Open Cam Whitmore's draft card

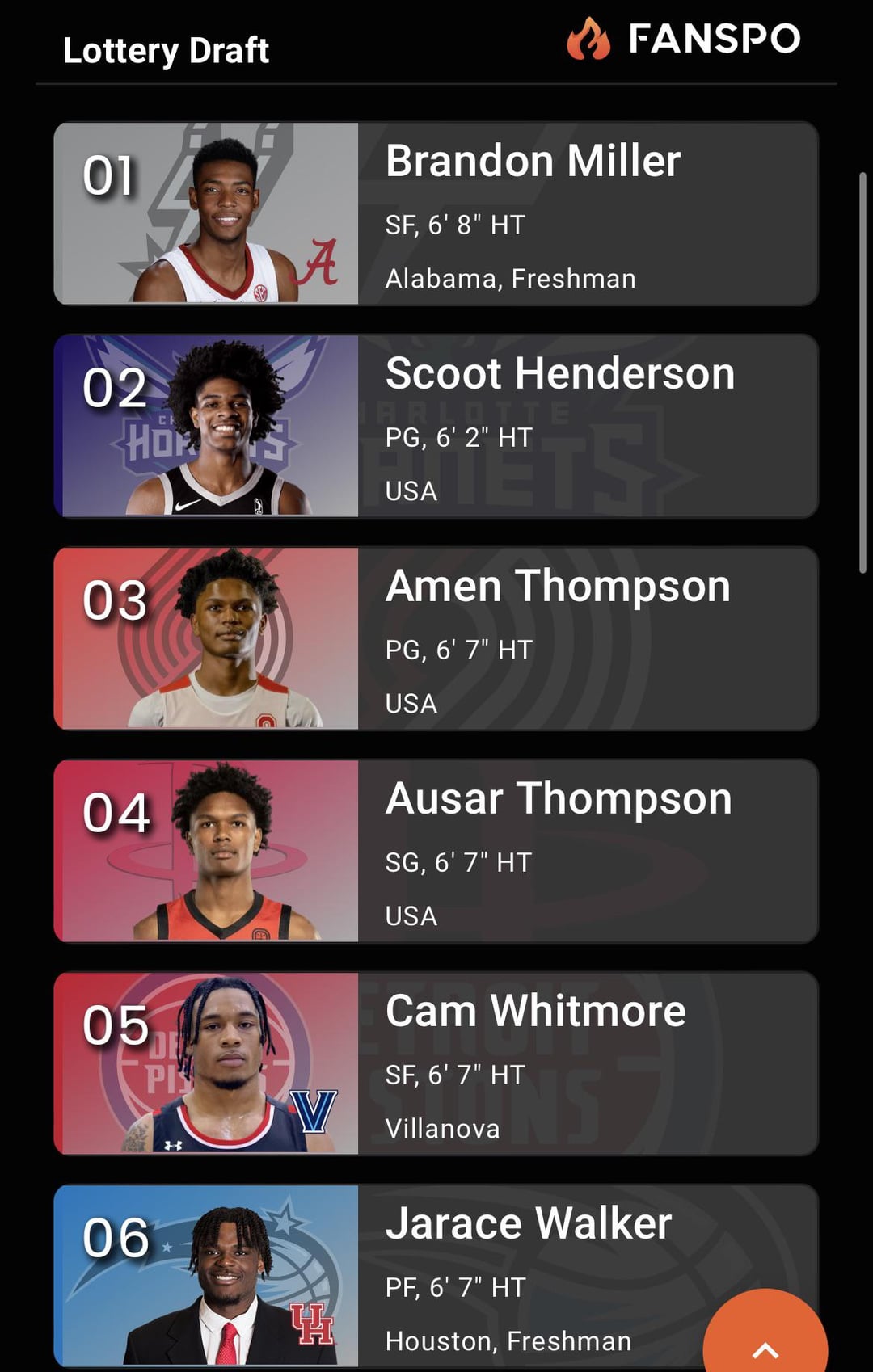436,1064
